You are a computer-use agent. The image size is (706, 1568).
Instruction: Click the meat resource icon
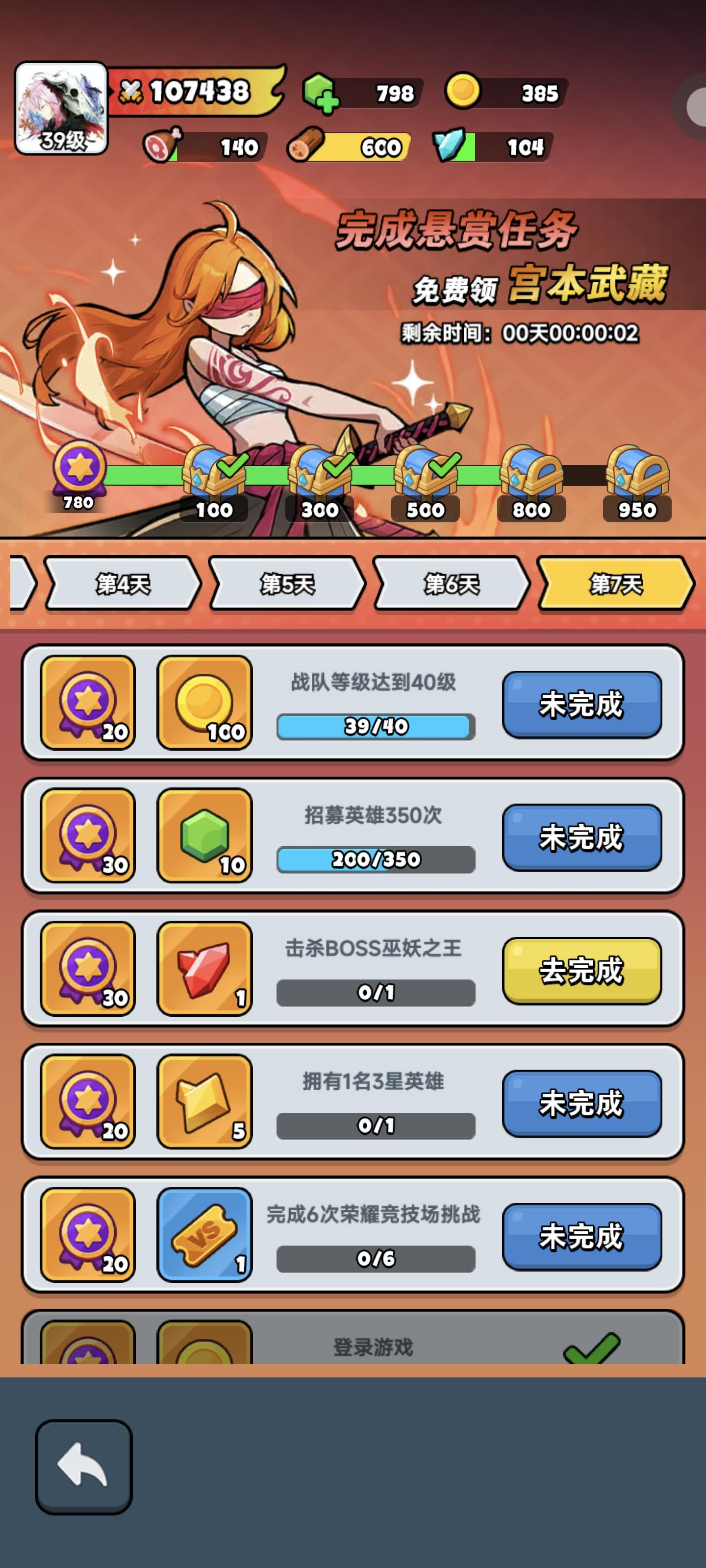pyautogui.click(x=161, y=146)
